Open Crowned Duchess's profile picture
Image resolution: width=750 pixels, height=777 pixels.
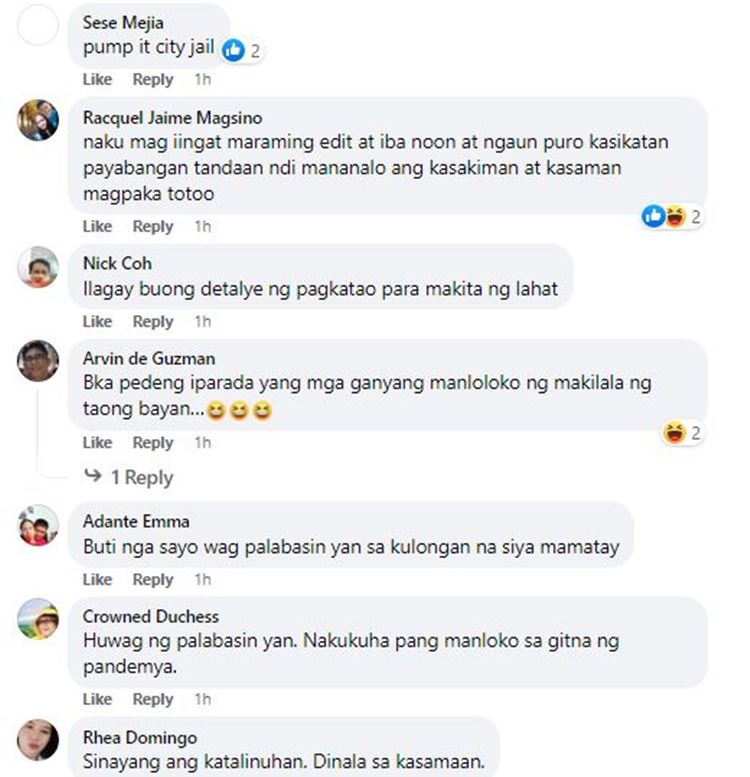tap(38, 619)
